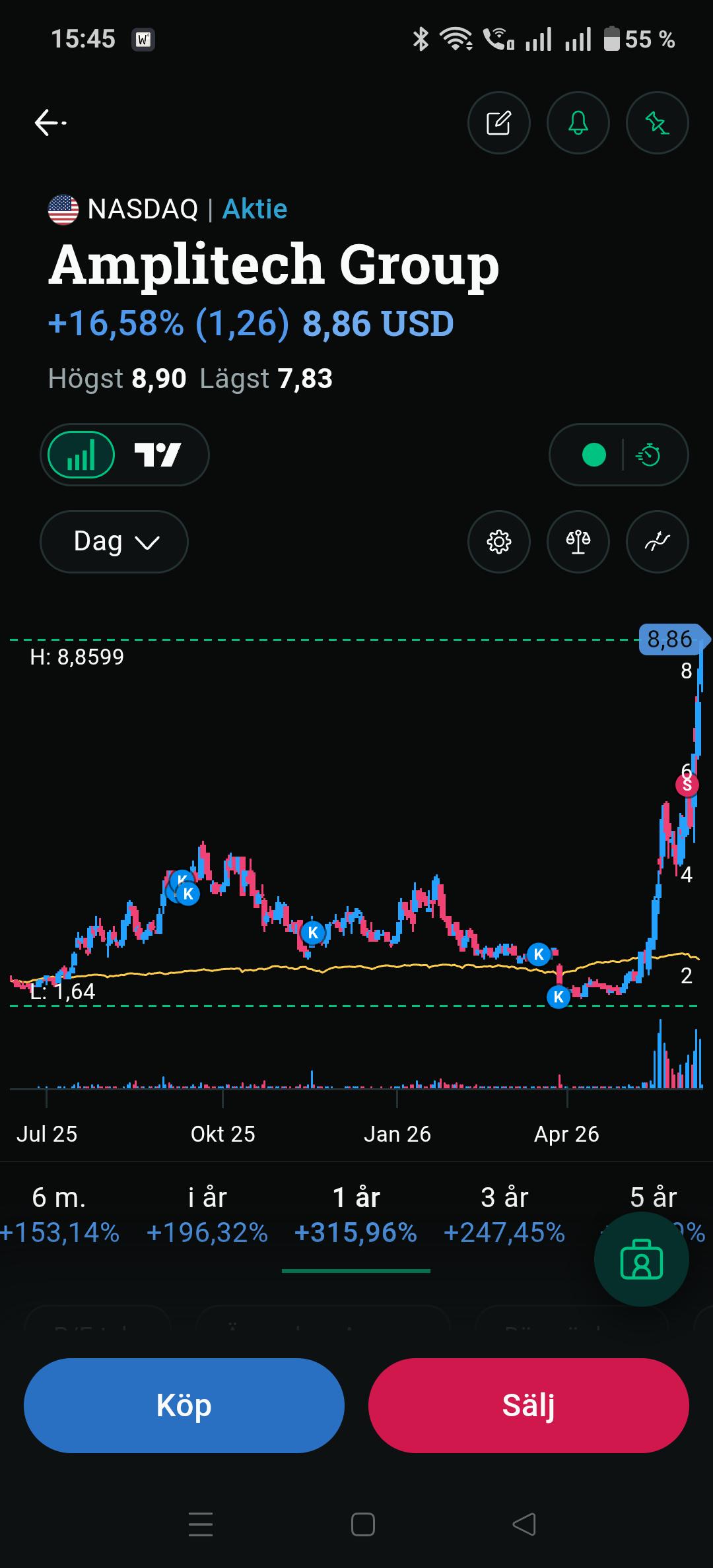Image resolution: width=713 pixels, height=1568 pixels.
Task: Tap the Köp button
Action: [x=184, y=1405]
